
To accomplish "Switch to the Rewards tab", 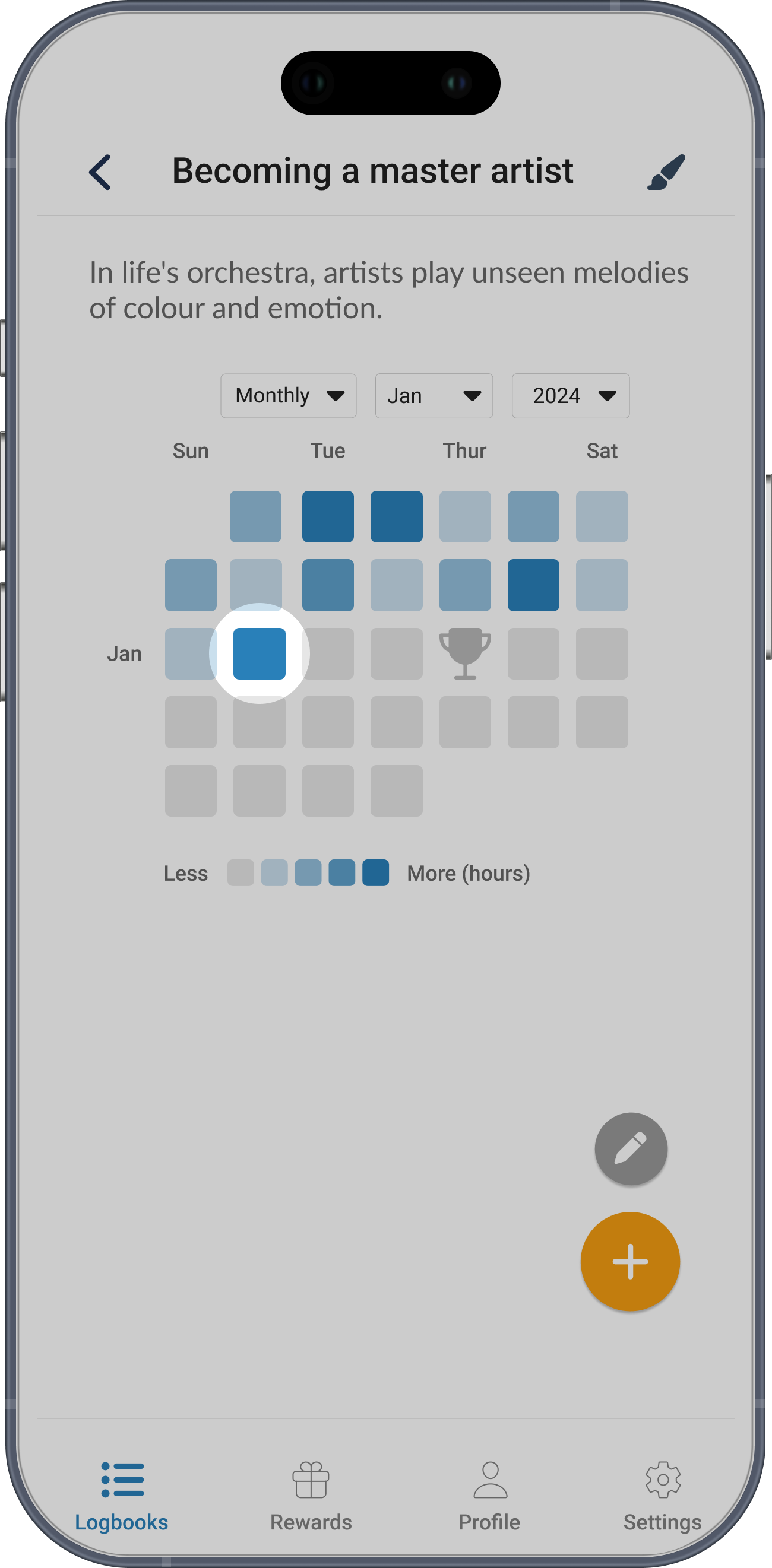I will click(311, 1497).
